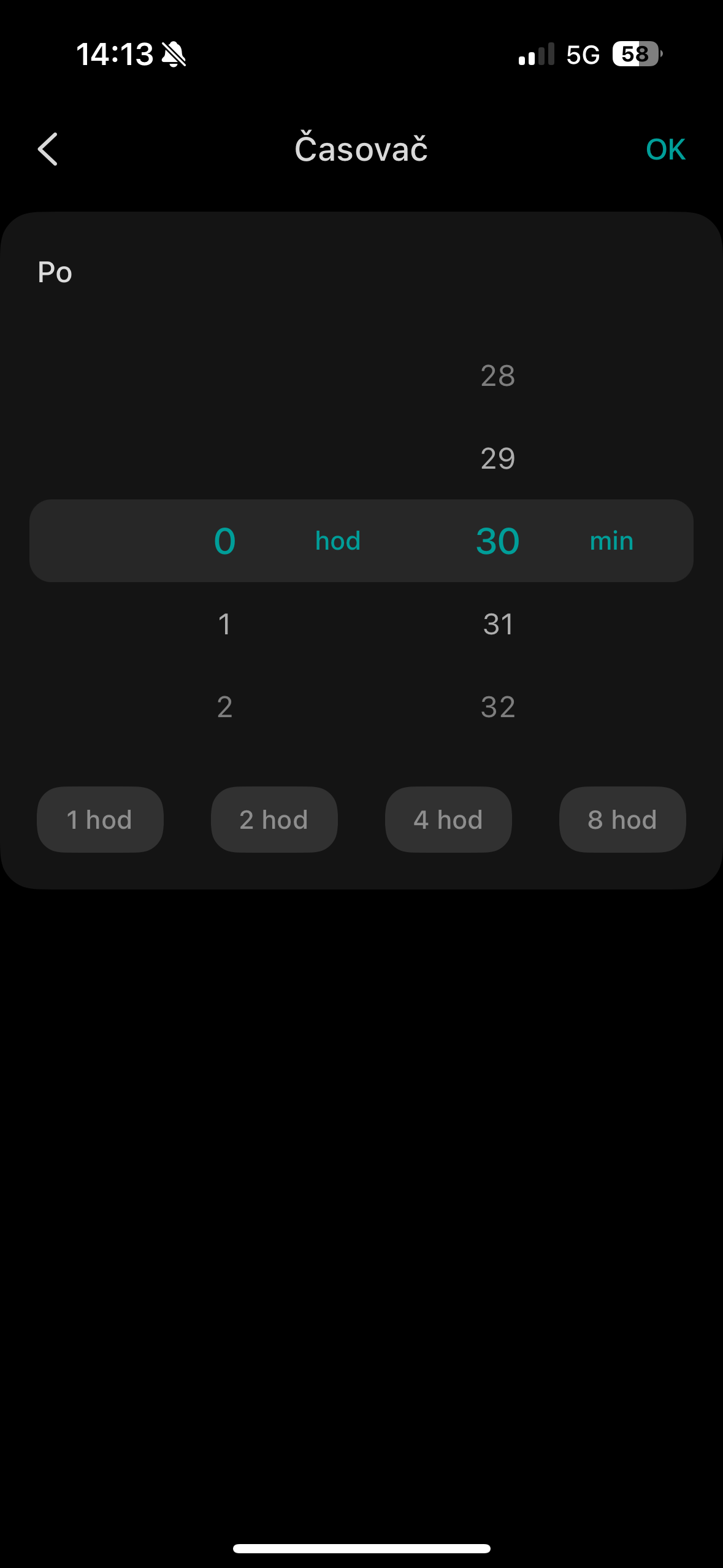Tap the cellular signal bars icon
This screenshot has height=1568, width=723.
click(x=535, y=55)
